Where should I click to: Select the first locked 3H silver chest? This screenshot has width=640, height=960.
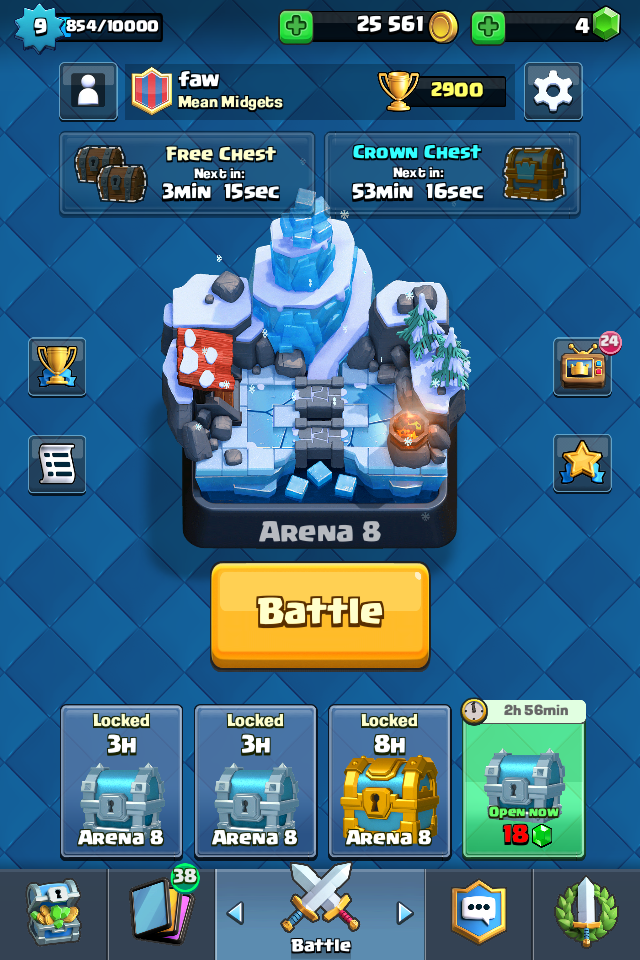pos(122,782)
